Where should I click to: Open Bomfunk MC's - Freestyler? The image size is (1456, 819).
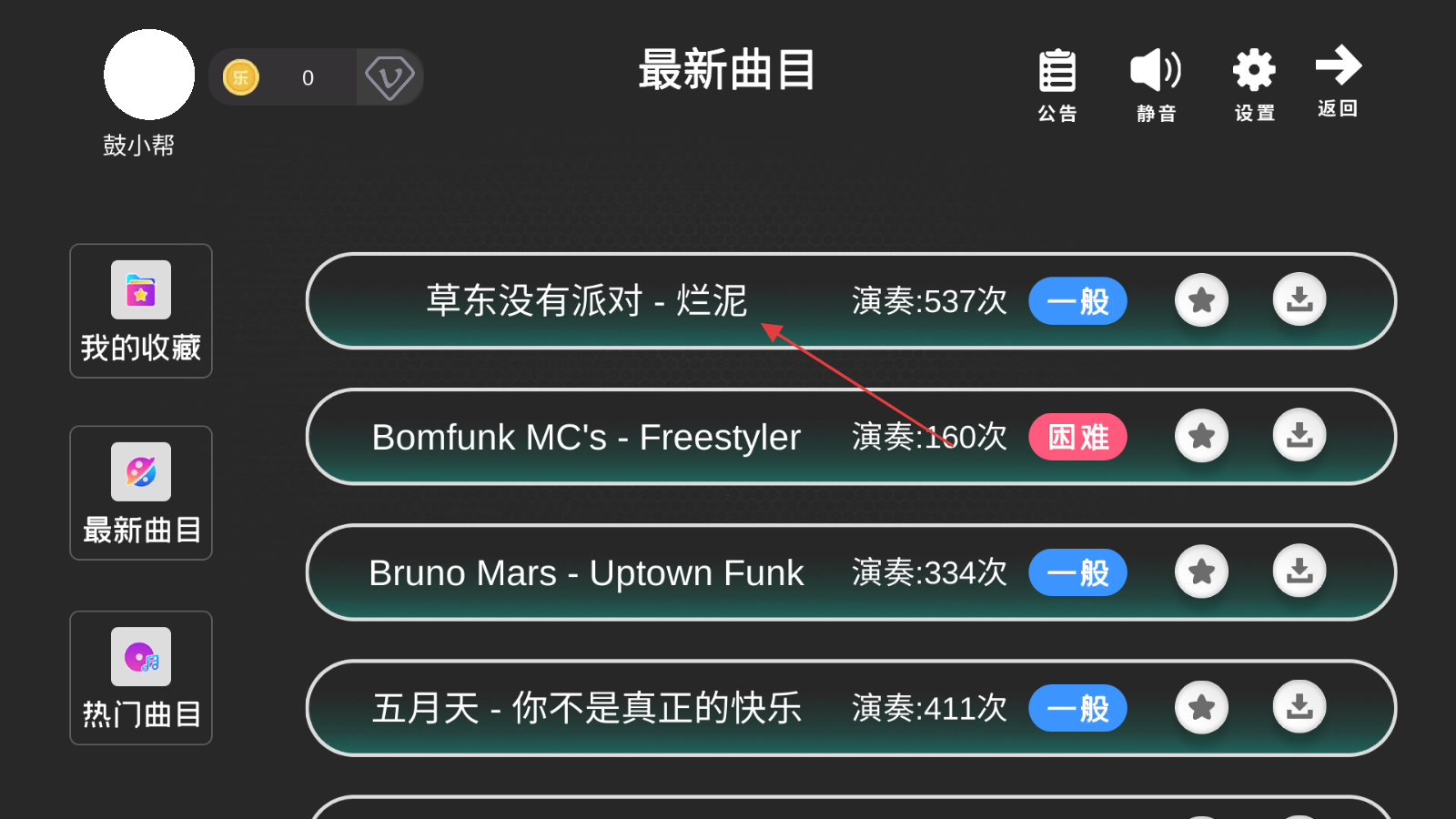coord(587,438)
